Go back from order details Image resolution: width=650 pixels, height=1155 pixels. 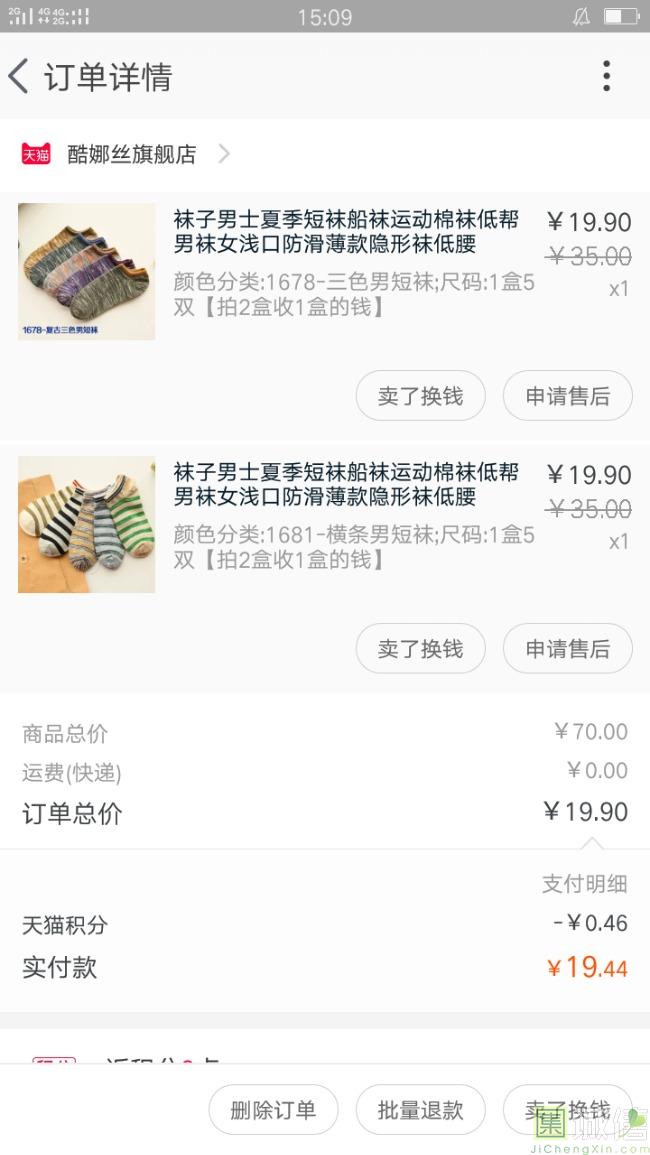20,76
